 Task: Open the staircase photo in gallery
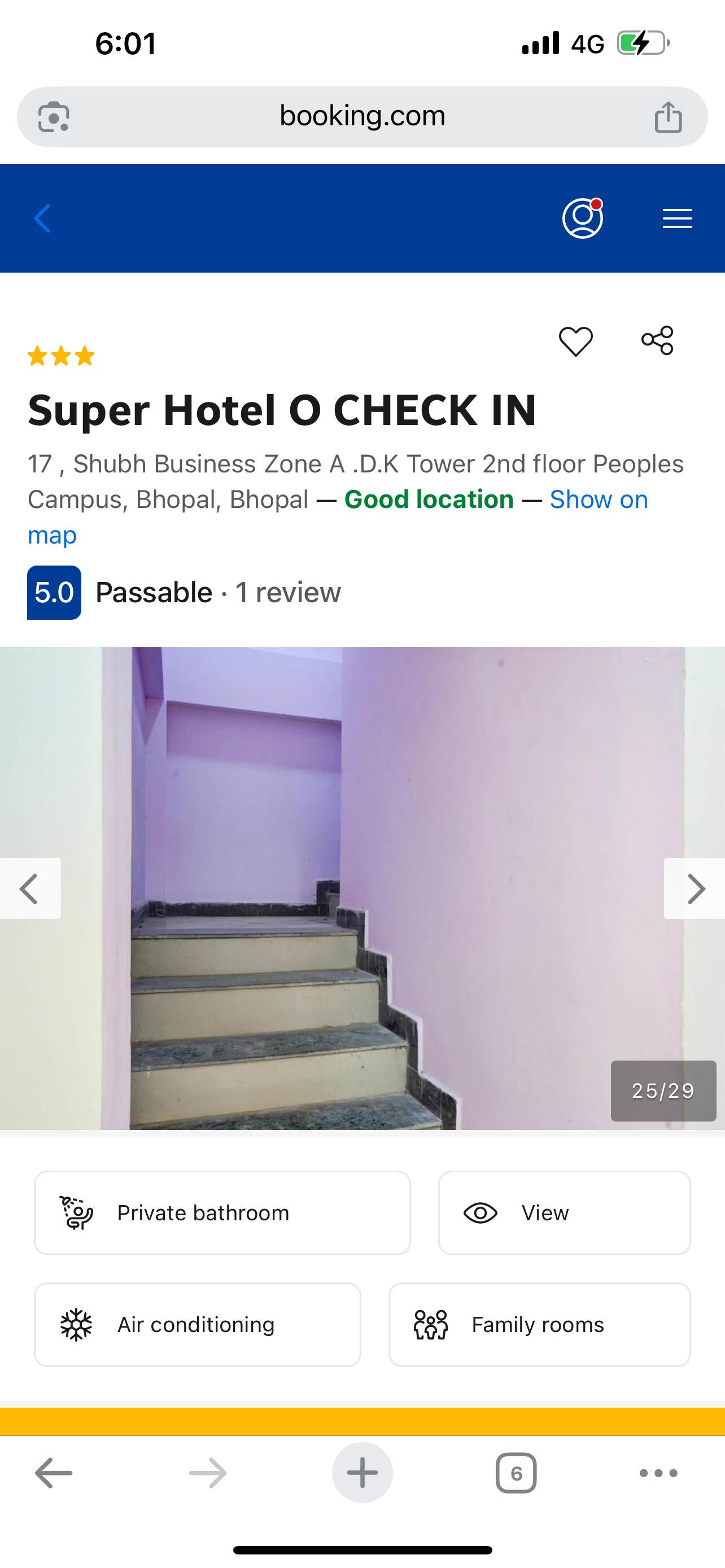[x=362, y=888]
